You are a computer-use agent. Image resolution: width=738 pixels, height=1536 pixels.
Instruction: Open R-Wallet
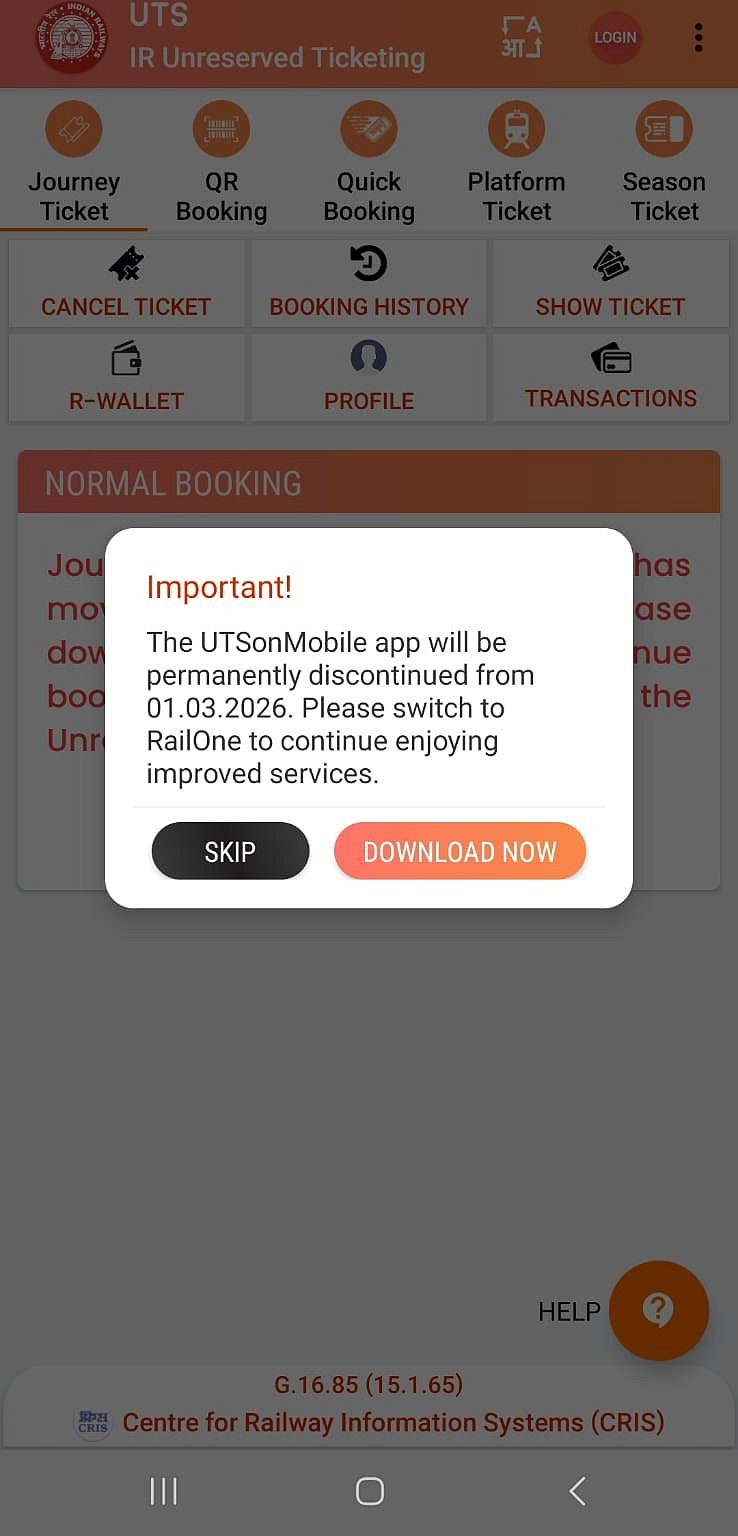tap(126, 378)
